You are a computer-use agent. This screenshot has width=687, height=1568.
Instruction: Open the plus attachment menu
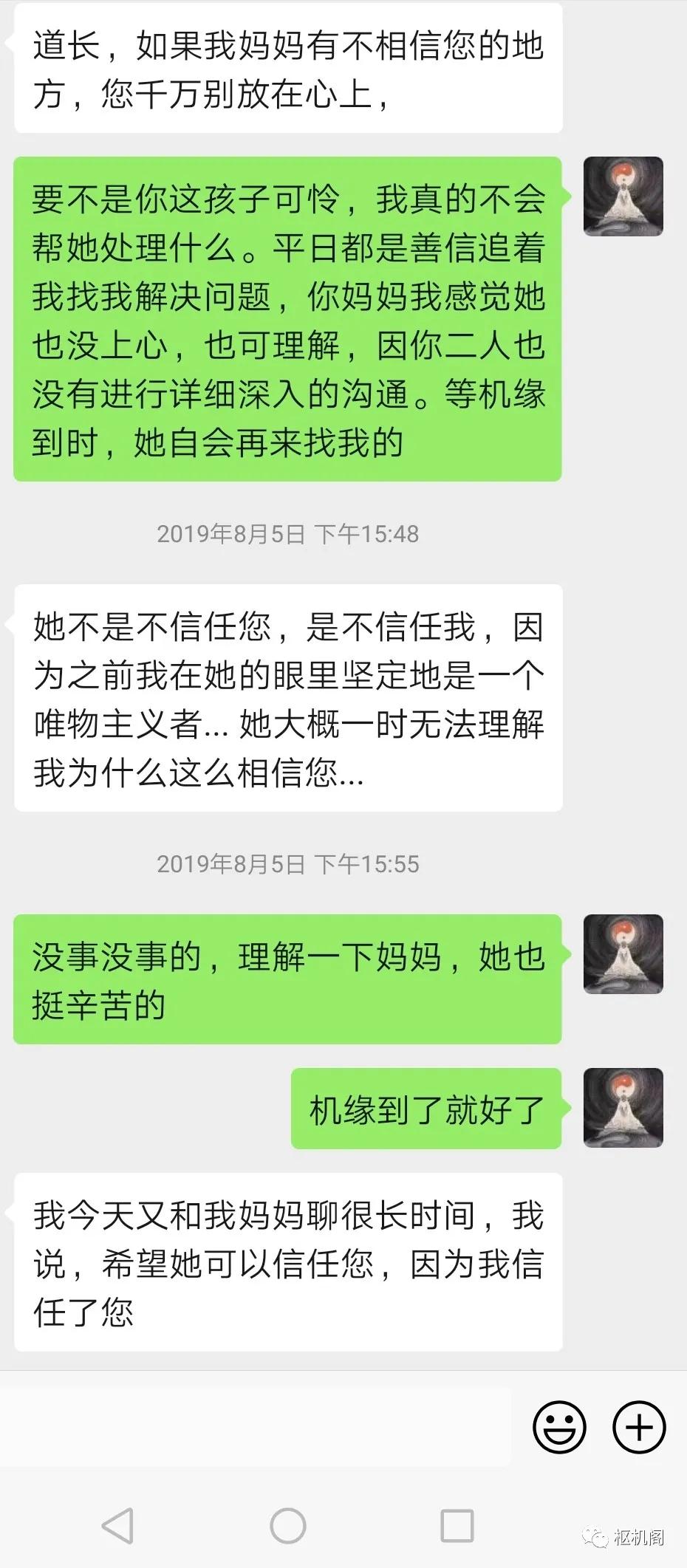(x=639, y=1426)
